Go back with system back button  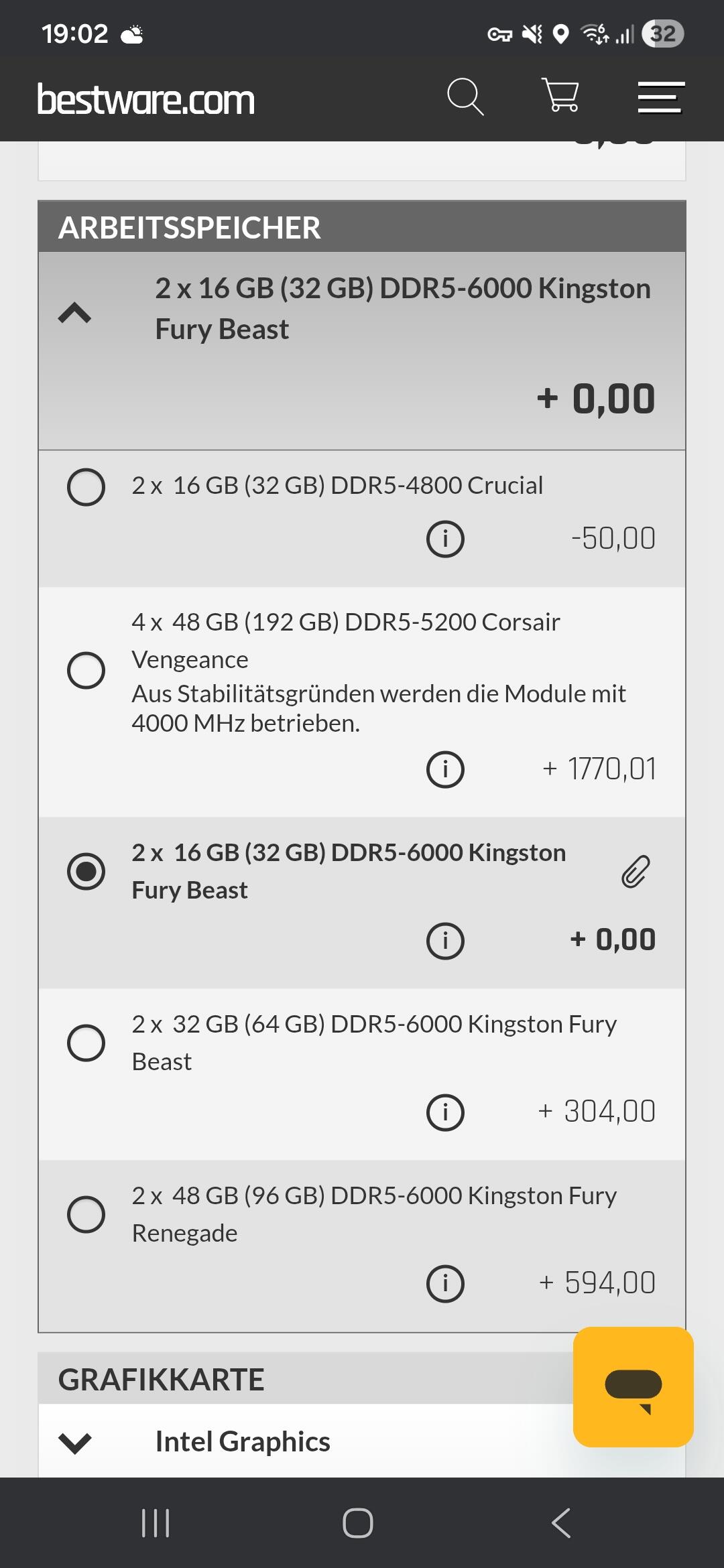point(560,1523)
